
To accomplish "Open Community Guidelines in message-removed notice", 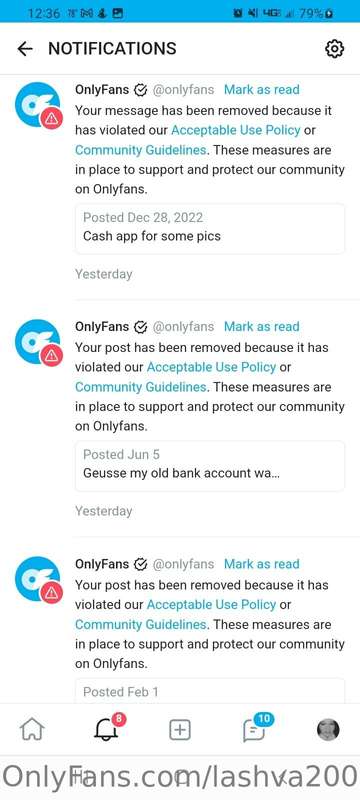I will click(141, 150).
